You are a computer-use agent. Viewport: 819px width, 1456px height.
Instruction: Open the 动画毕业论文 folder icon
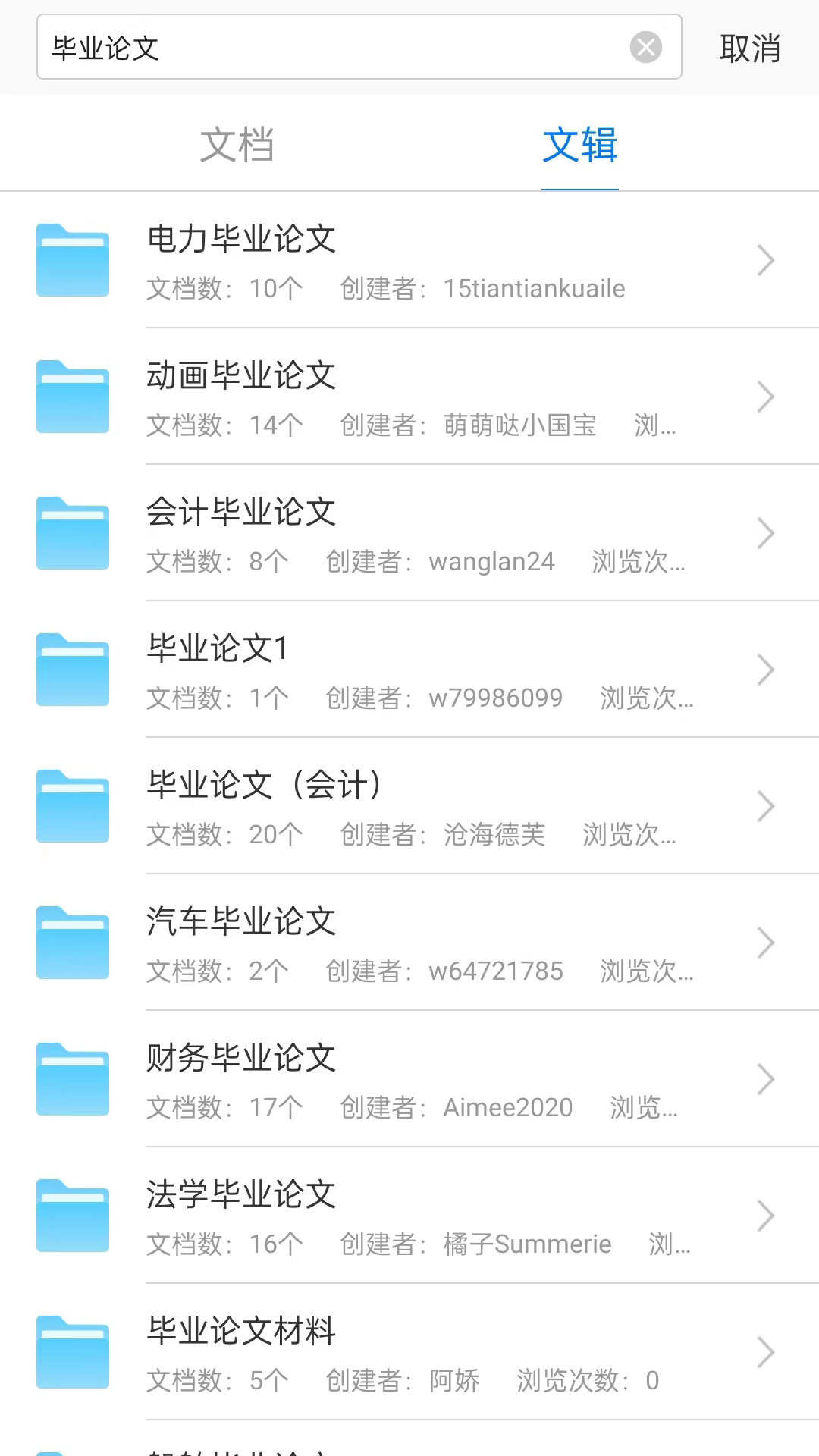[72, 397]
